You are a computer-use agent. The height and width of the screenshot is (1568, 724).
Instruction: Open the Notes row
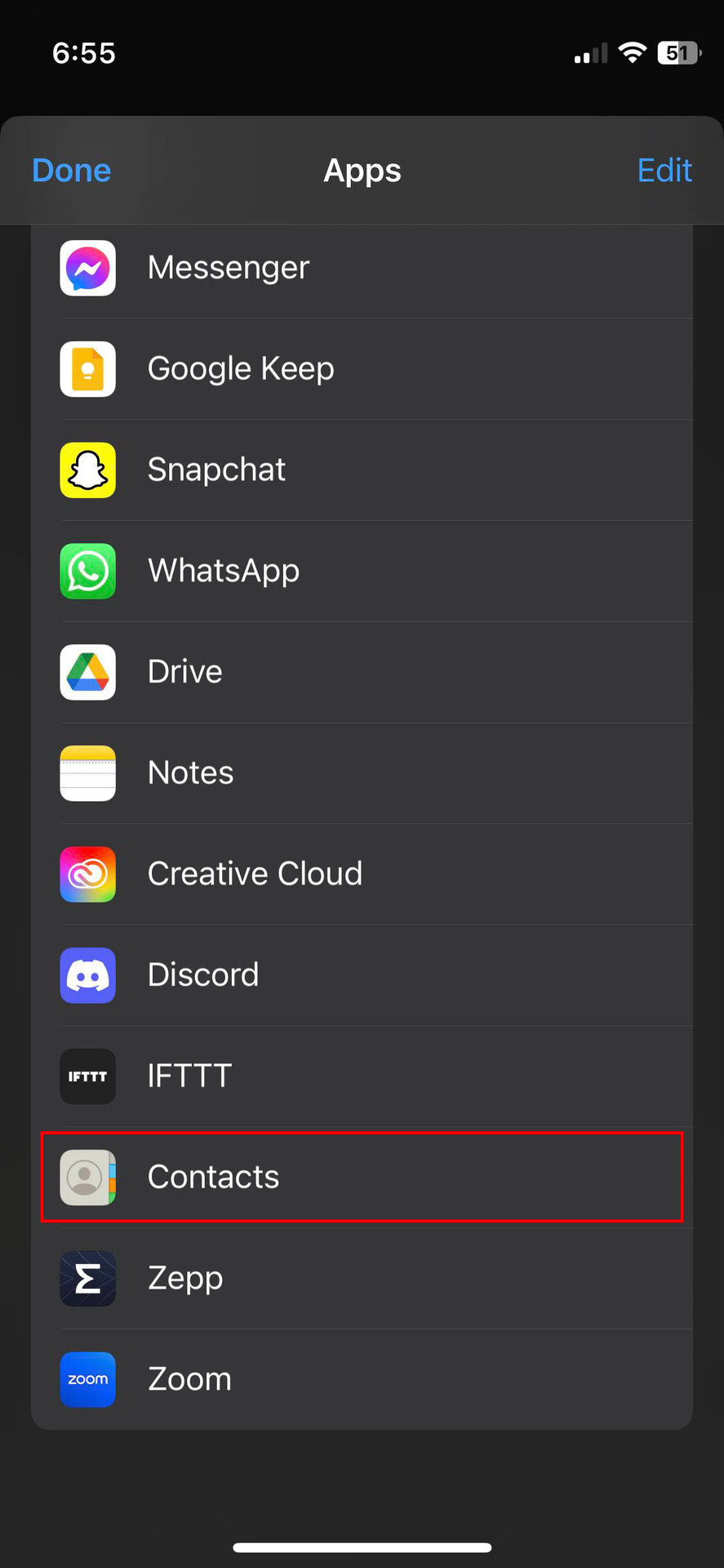pyautogui.click(x=362, y=773)
